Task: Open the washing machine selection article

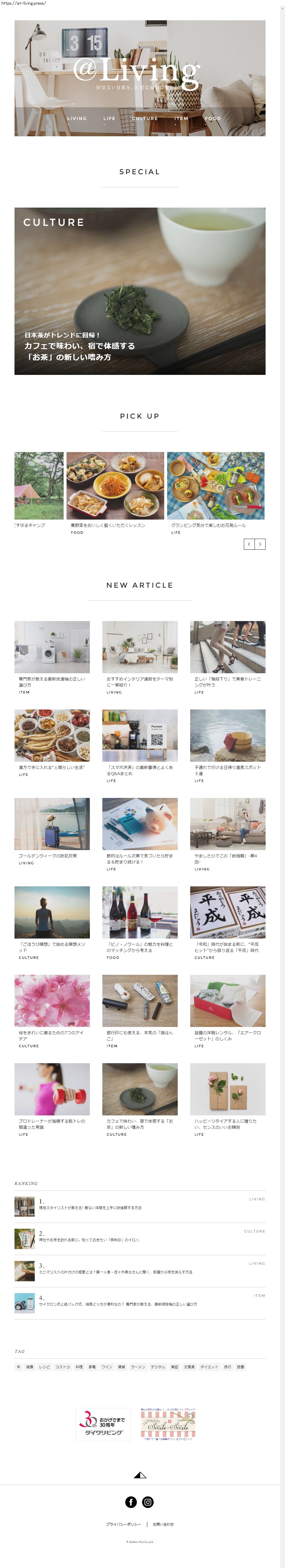Action: coord(52,657)
